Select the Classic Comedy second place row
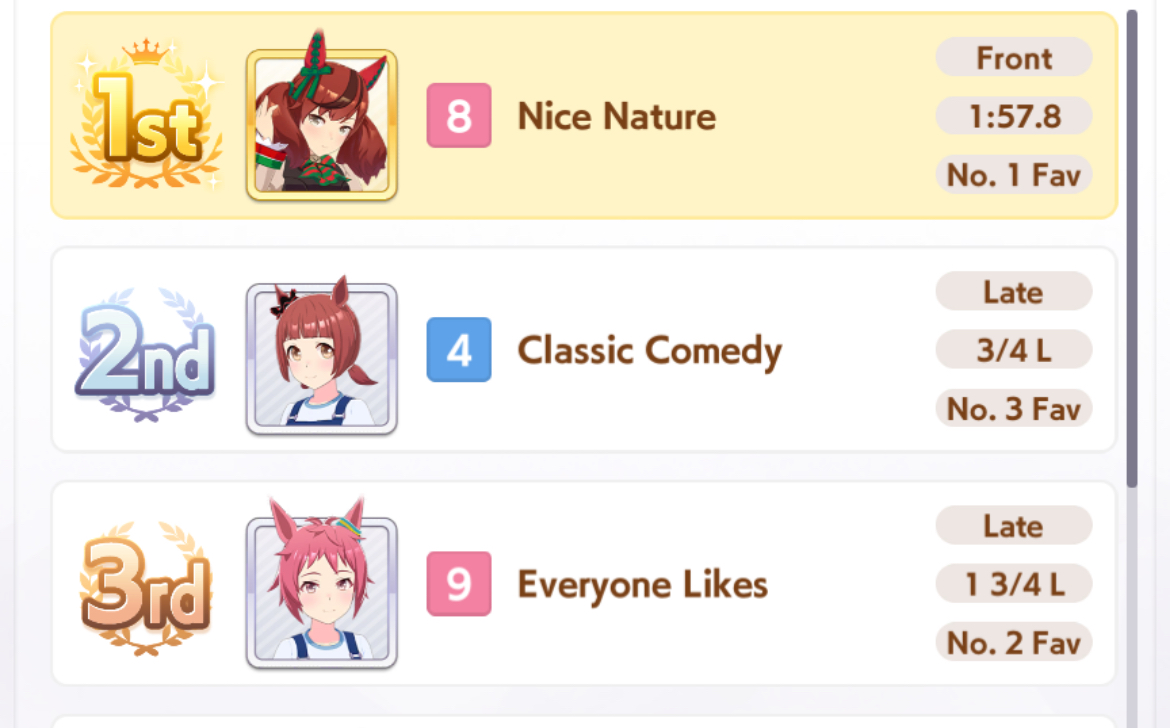This screenshot has height=728, width=1170. pos(584,350)
